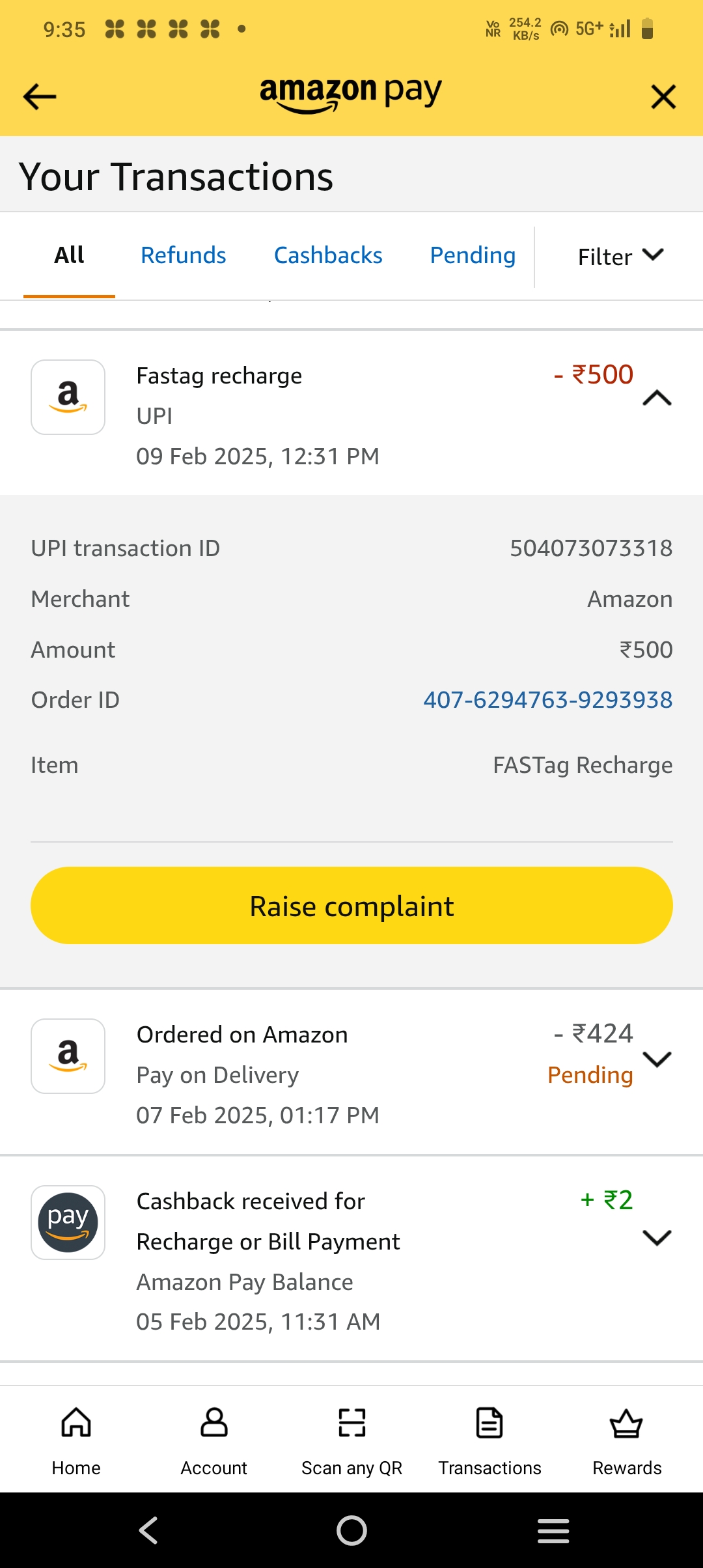Expand the Cashback received transaction
The image size is (703, 1568).
(657, 1237)
